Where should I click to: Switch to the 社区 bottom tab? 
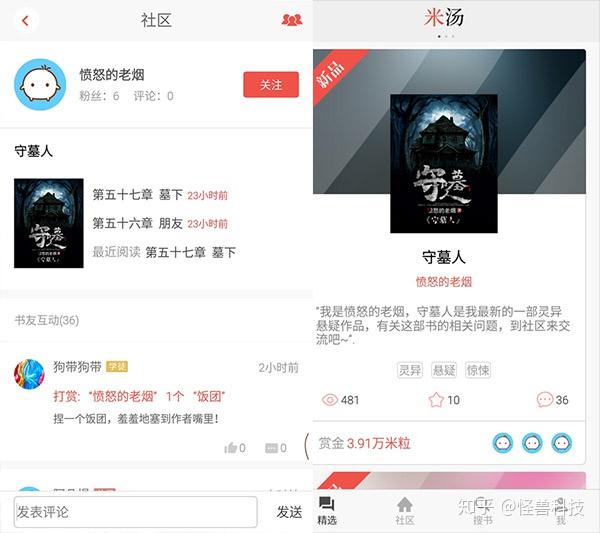point(405,511)
